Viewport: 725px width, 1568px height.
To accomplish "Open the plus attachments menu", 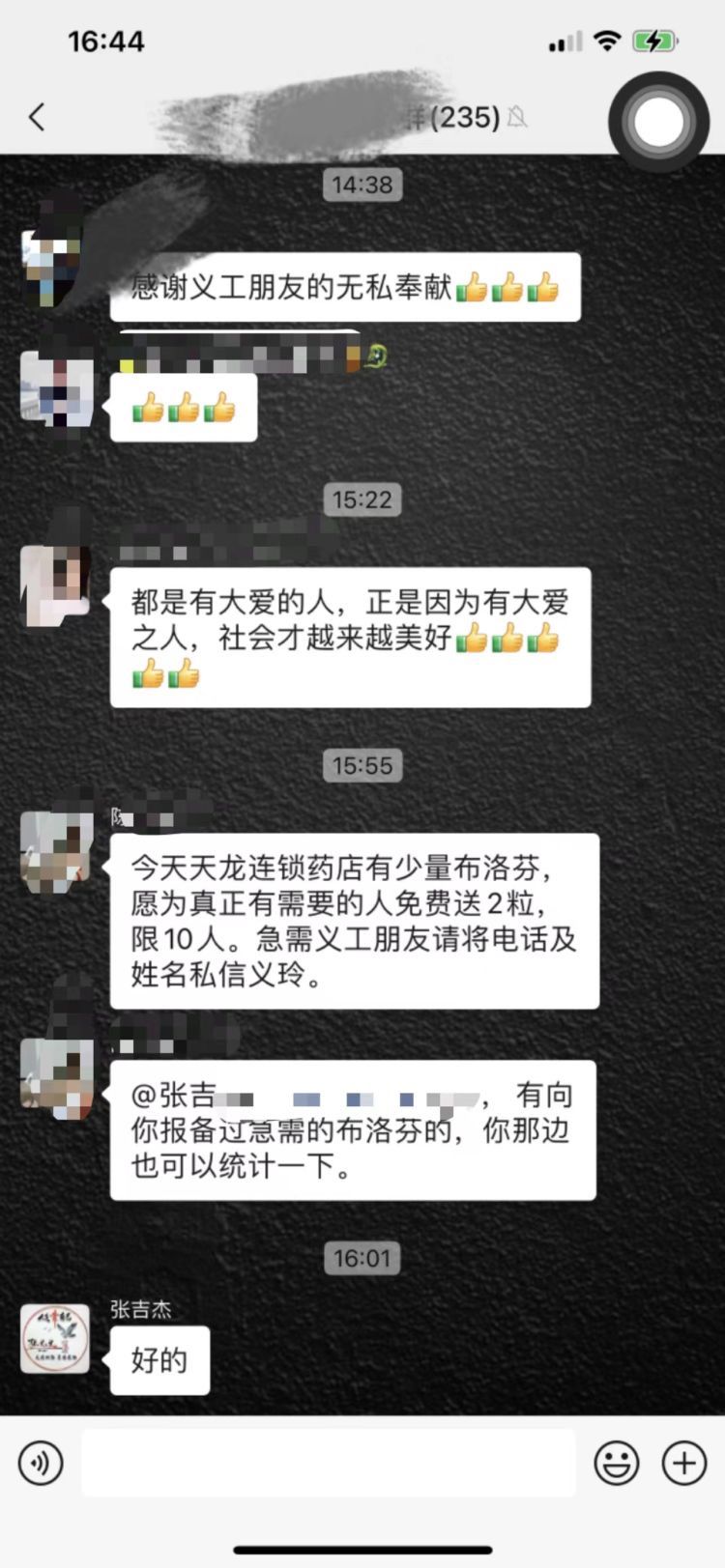I will click(684, 1464).
